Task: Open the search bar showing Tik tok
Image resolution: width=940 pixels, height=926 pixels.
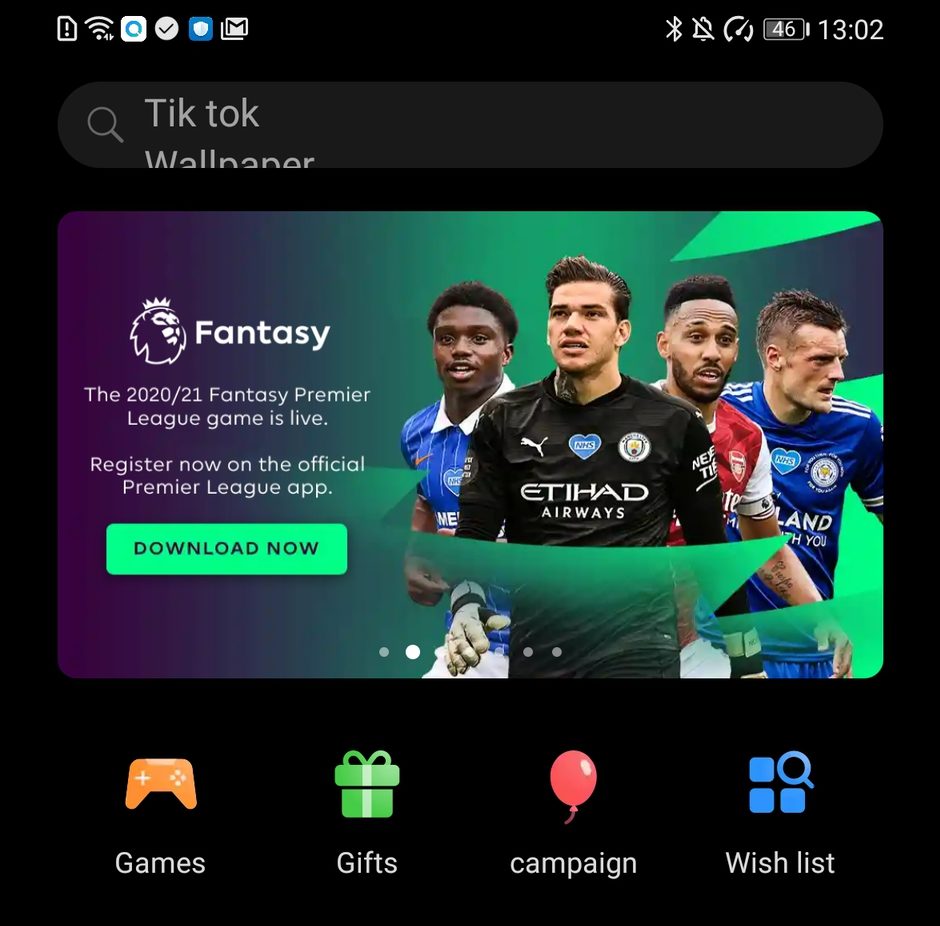Action: coord(470,125)
